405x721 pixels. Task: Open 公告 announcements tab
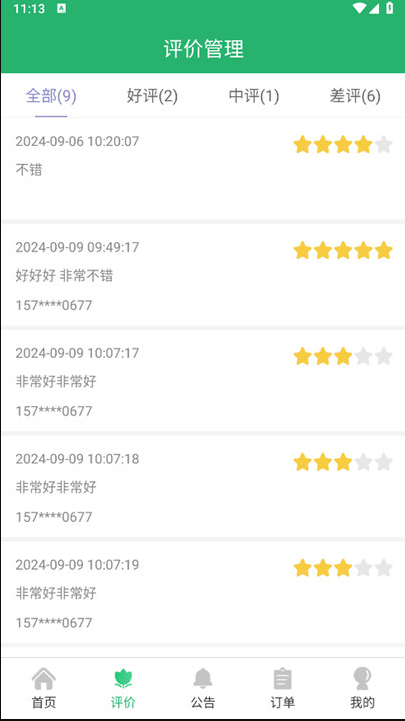pyautogui.click(x=203, y=688)
